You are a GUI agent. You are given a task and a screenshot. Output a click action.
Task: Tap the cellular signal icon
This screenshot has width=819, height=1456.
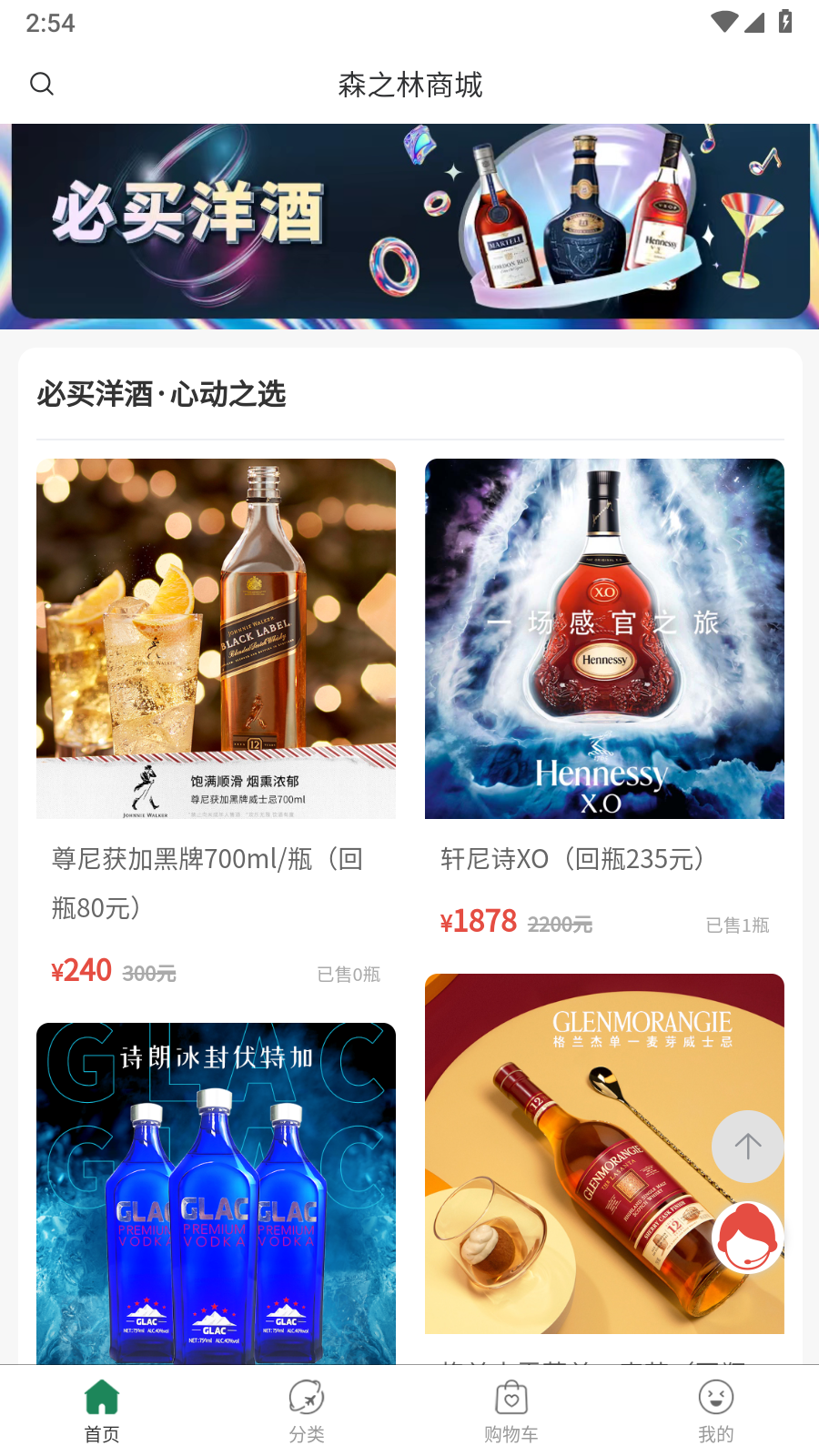(754, 25)
